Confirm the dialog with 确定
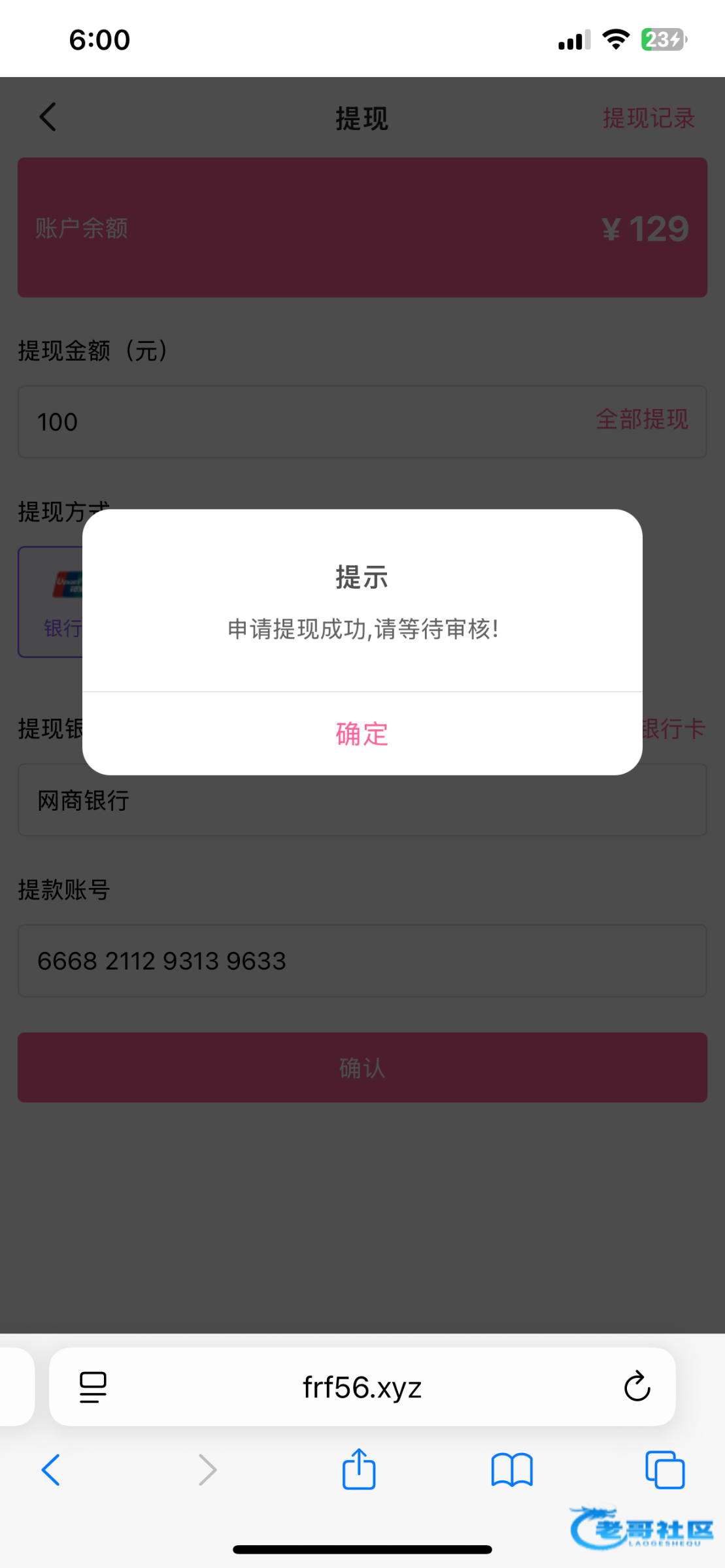 tap(362, 734)
